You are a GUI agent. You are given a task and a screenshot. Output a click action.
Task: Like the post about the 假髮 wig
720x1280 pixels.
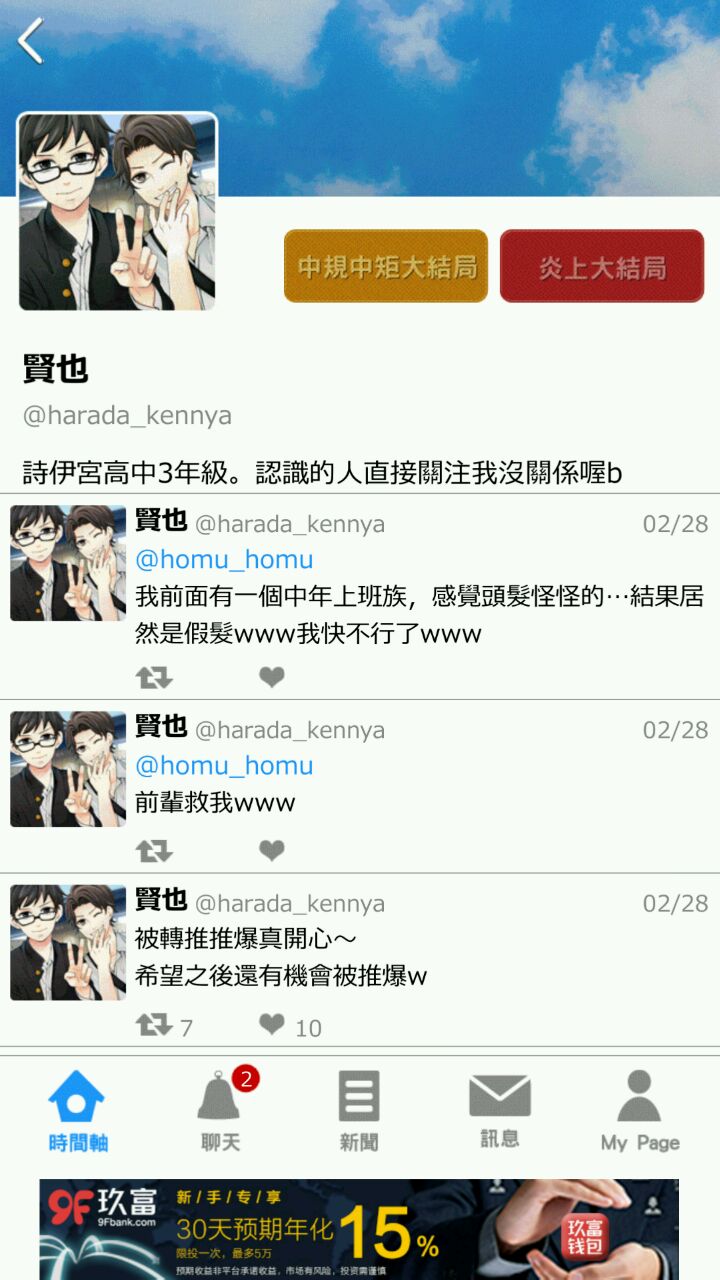[x=272, y=678]
